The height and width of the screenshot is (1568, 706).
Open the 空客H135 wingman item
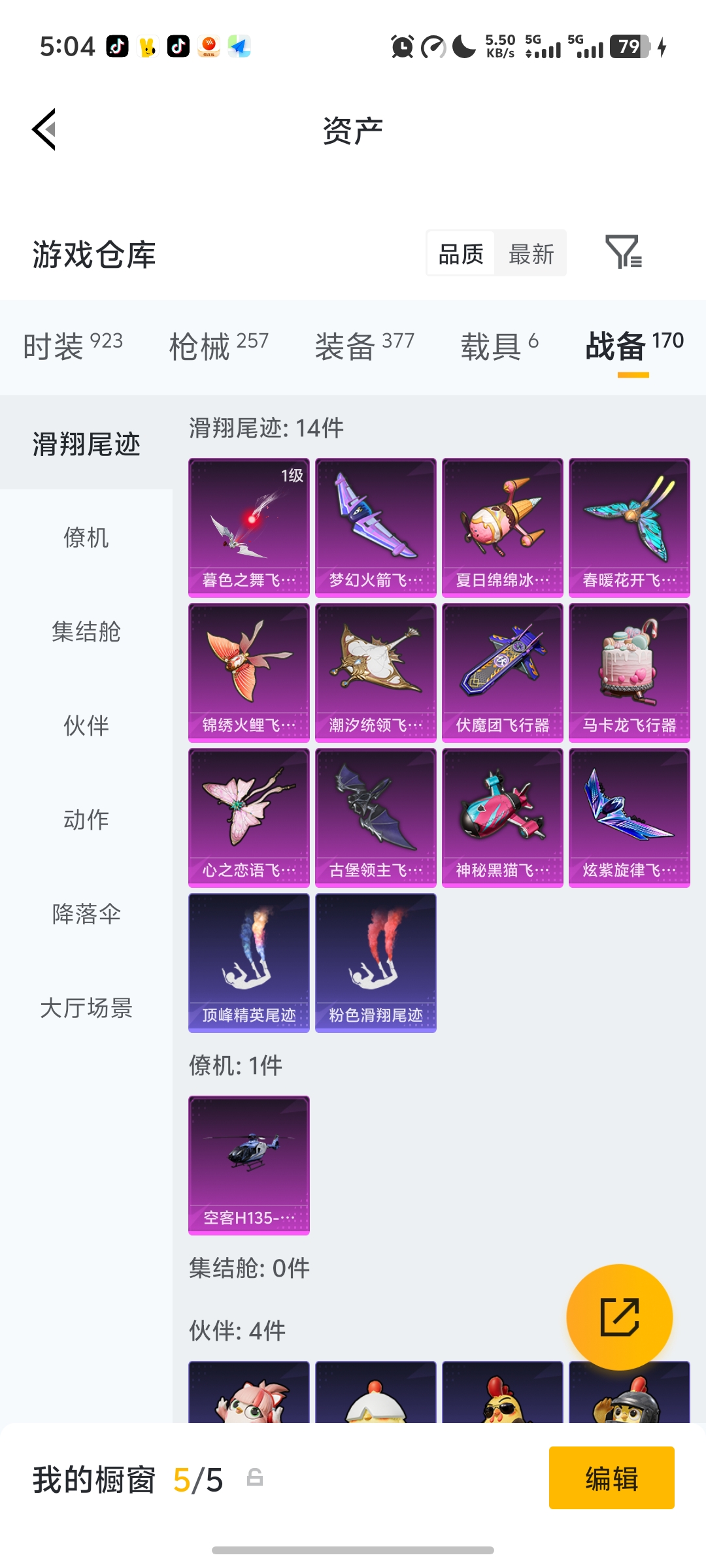click(249, 1165)
